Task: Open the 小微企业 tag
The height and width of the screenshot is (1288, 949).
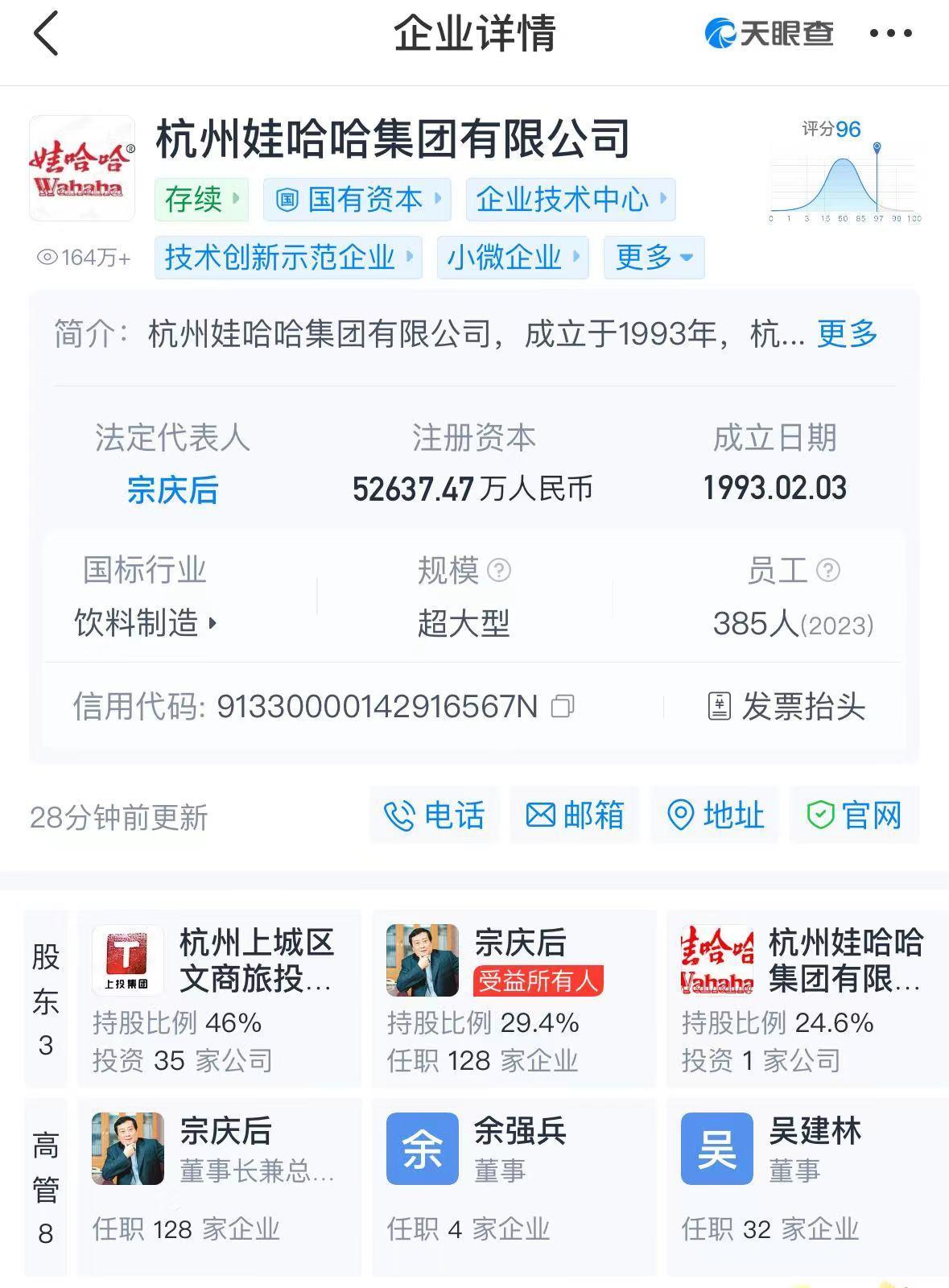Action: click(x=512, y=258)
